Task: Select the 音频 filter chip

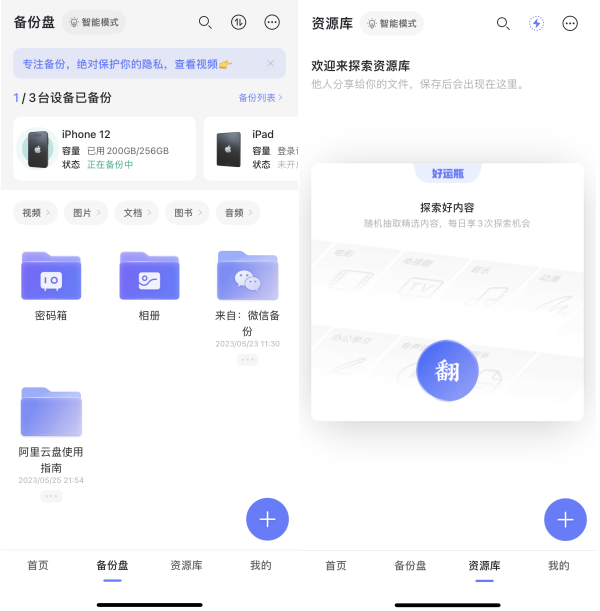Action: pos(238,212)
